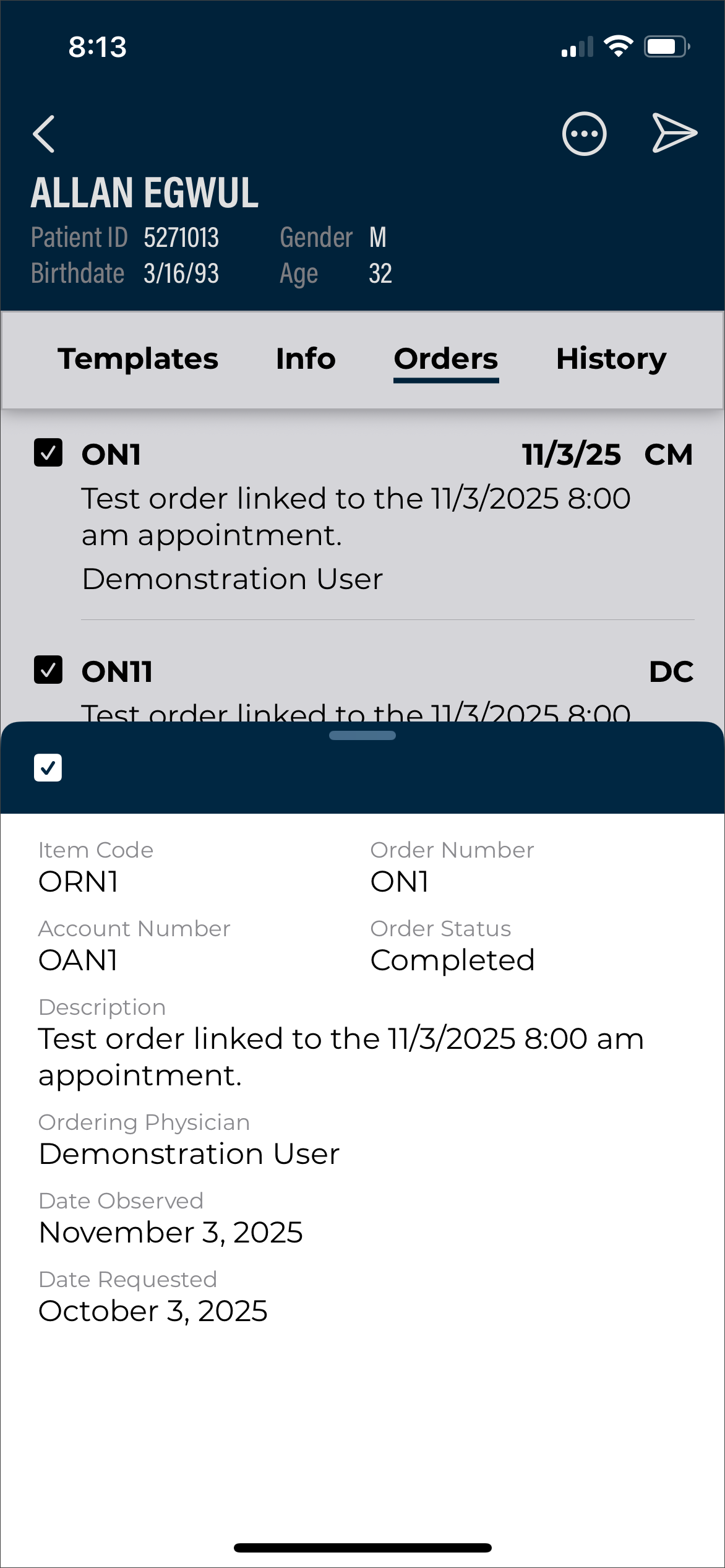Screen dimensions: 725x1568
Task: Open the more options ellipsis menu
Action: (584, 134)
